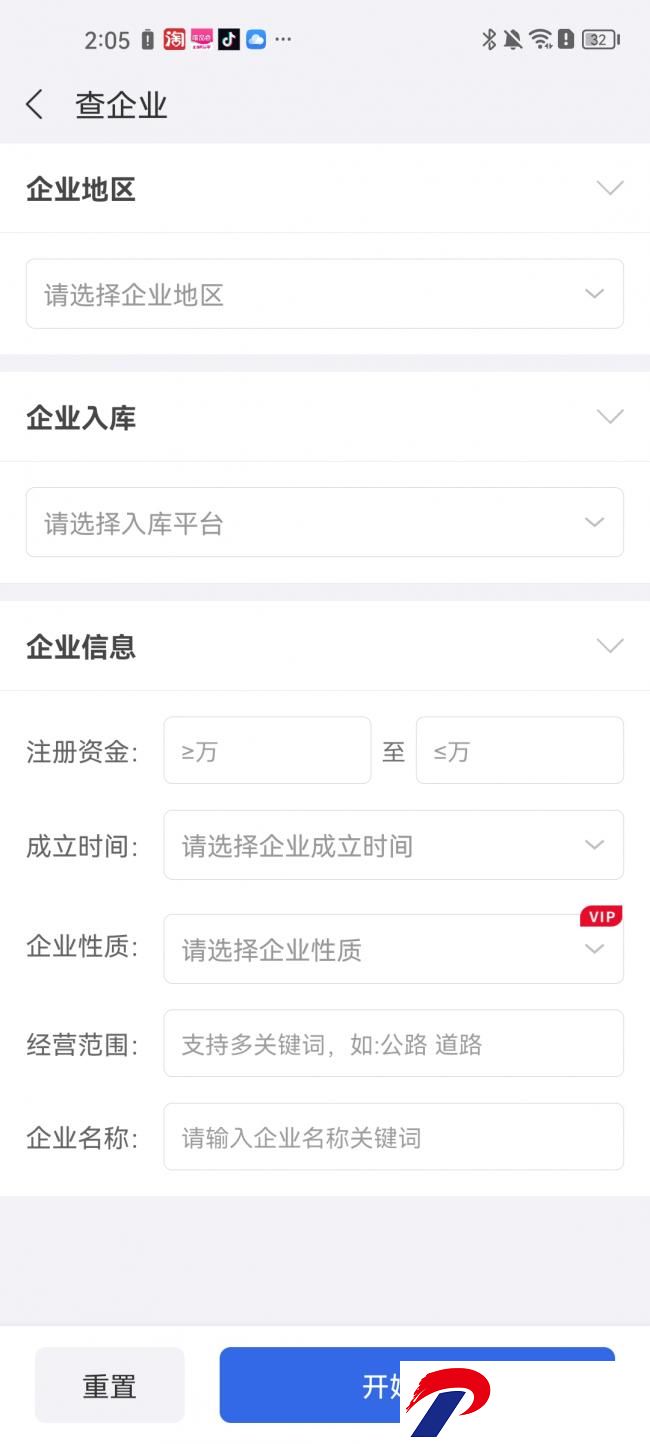Open the 请选择入库平台 dropdown

tap(325, 522)
